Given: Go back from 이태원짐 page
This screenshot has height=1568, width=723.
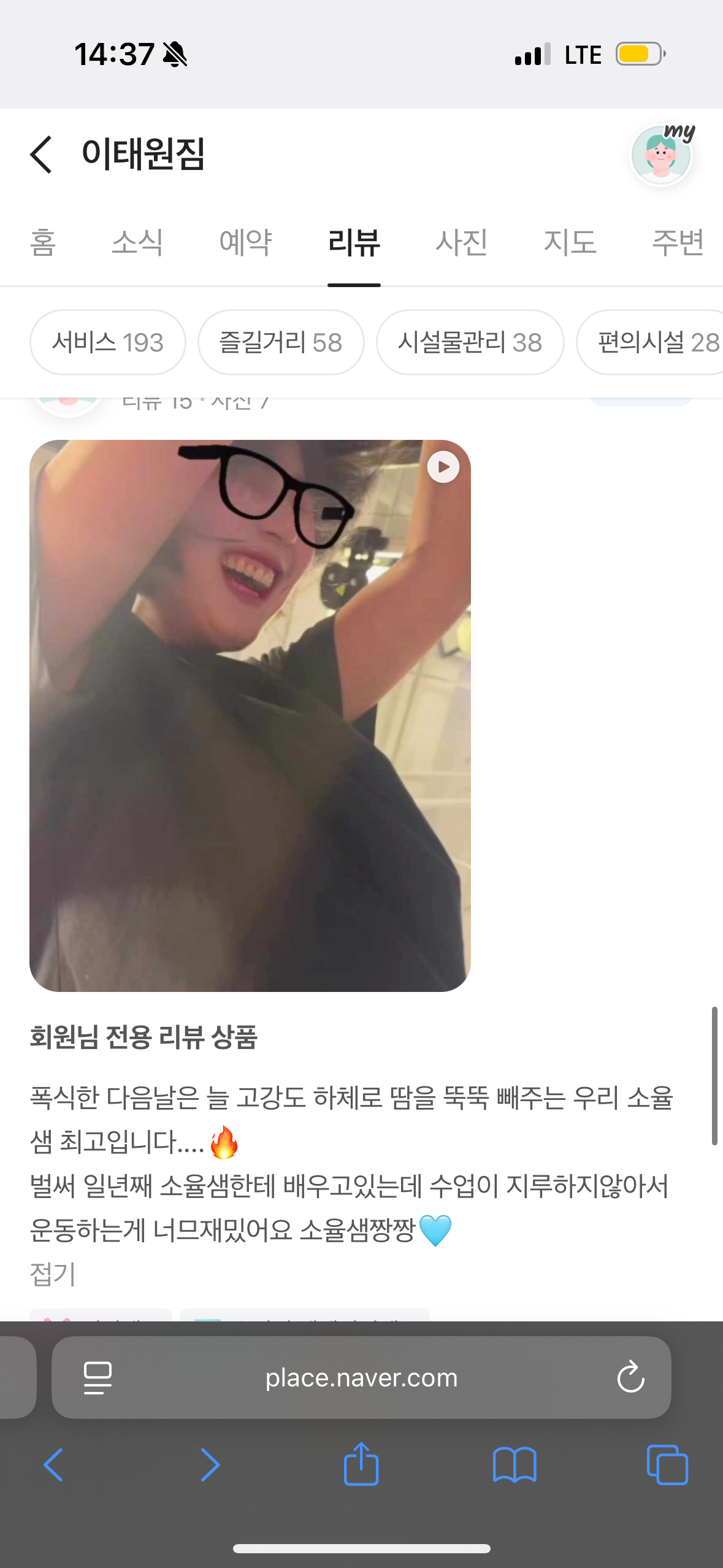Looking at the screenshot, I should click(41, 154).
